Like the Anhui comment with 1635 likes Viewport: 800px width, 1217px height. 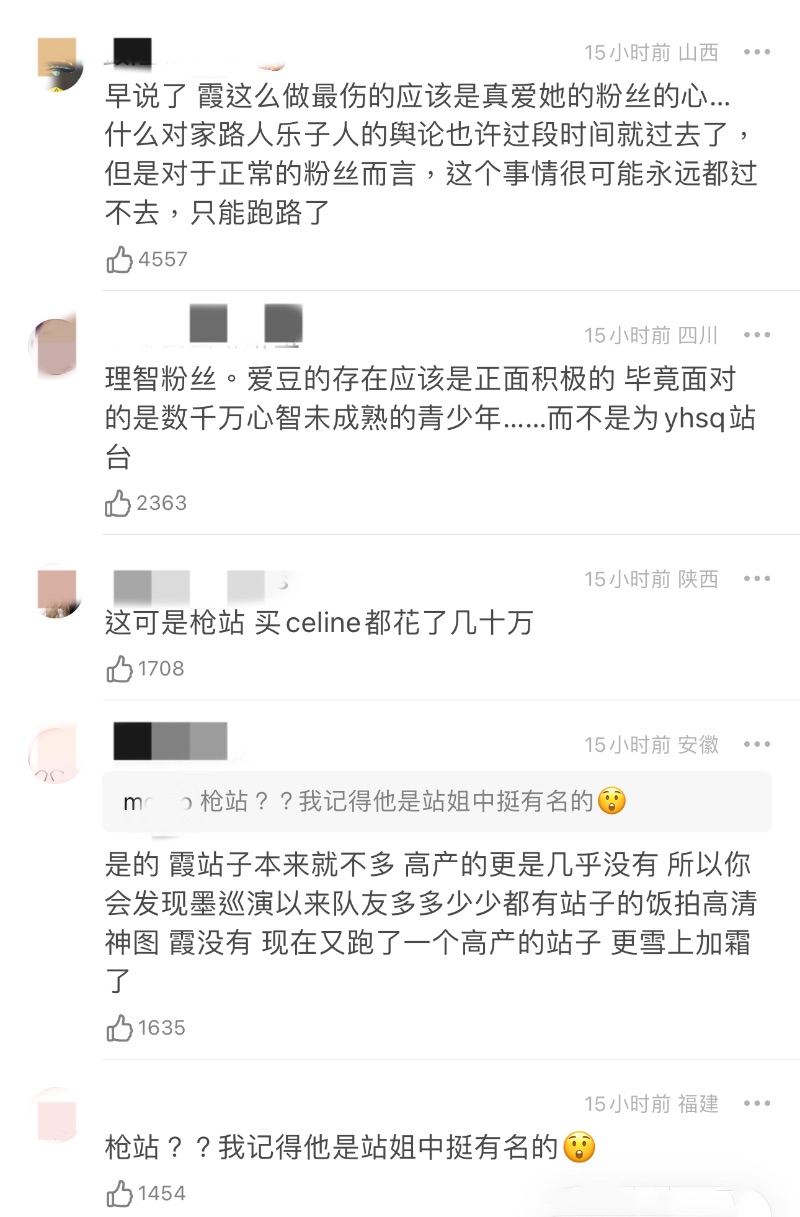tap(120, 1028)
